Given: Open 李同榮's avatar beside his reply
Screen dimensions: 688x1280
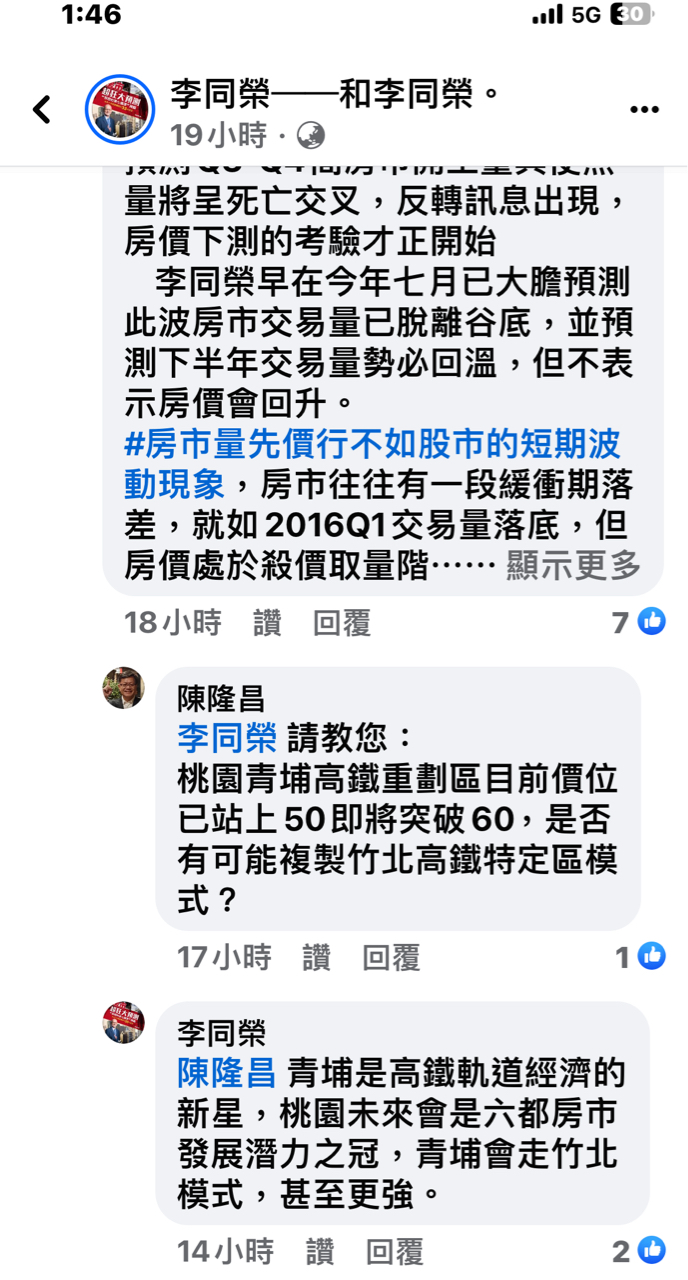Looking at the screenshot, I should click(x=124, y=1023).
